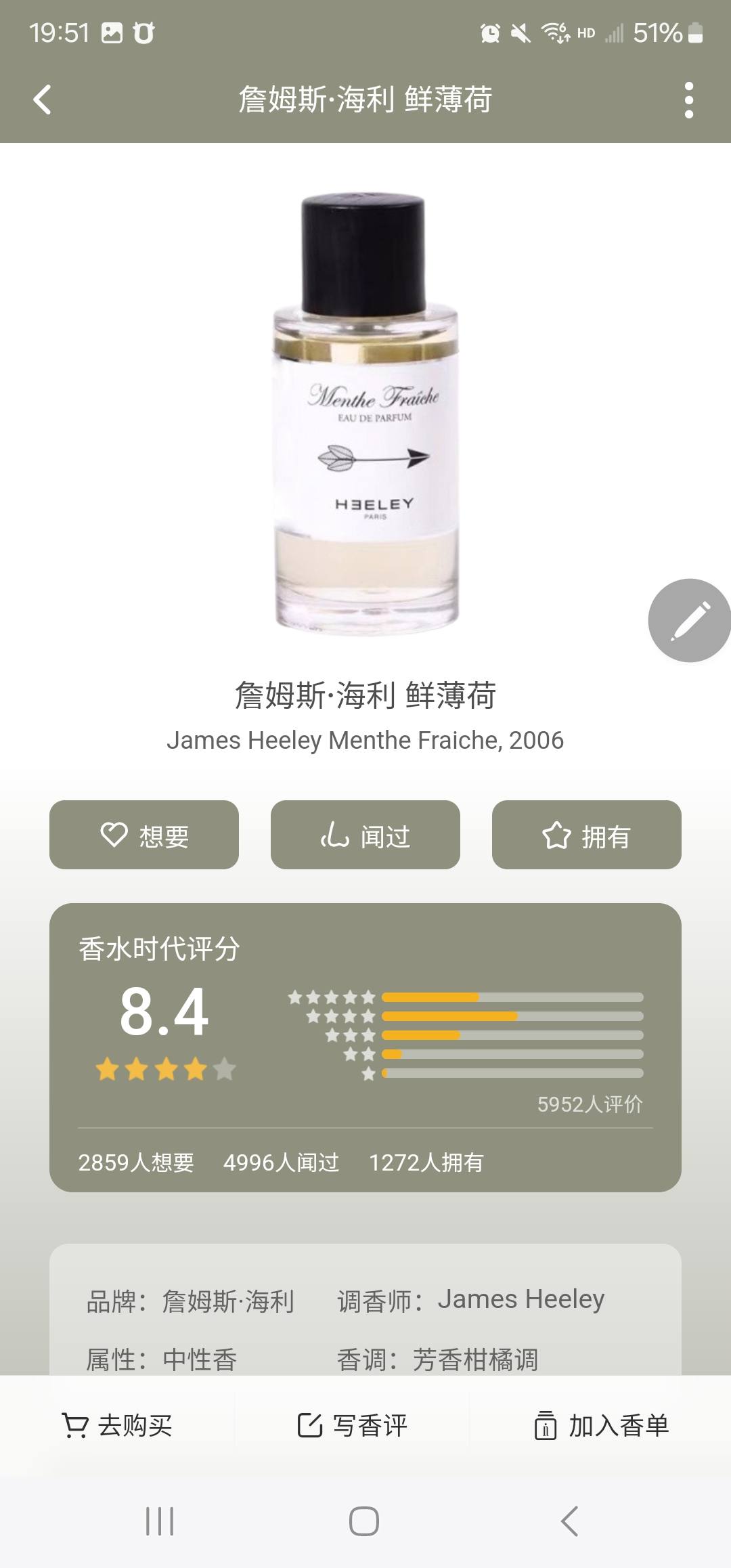
Task: Mark perfume as 拥有 (owned)
Action: click(586, 835)
